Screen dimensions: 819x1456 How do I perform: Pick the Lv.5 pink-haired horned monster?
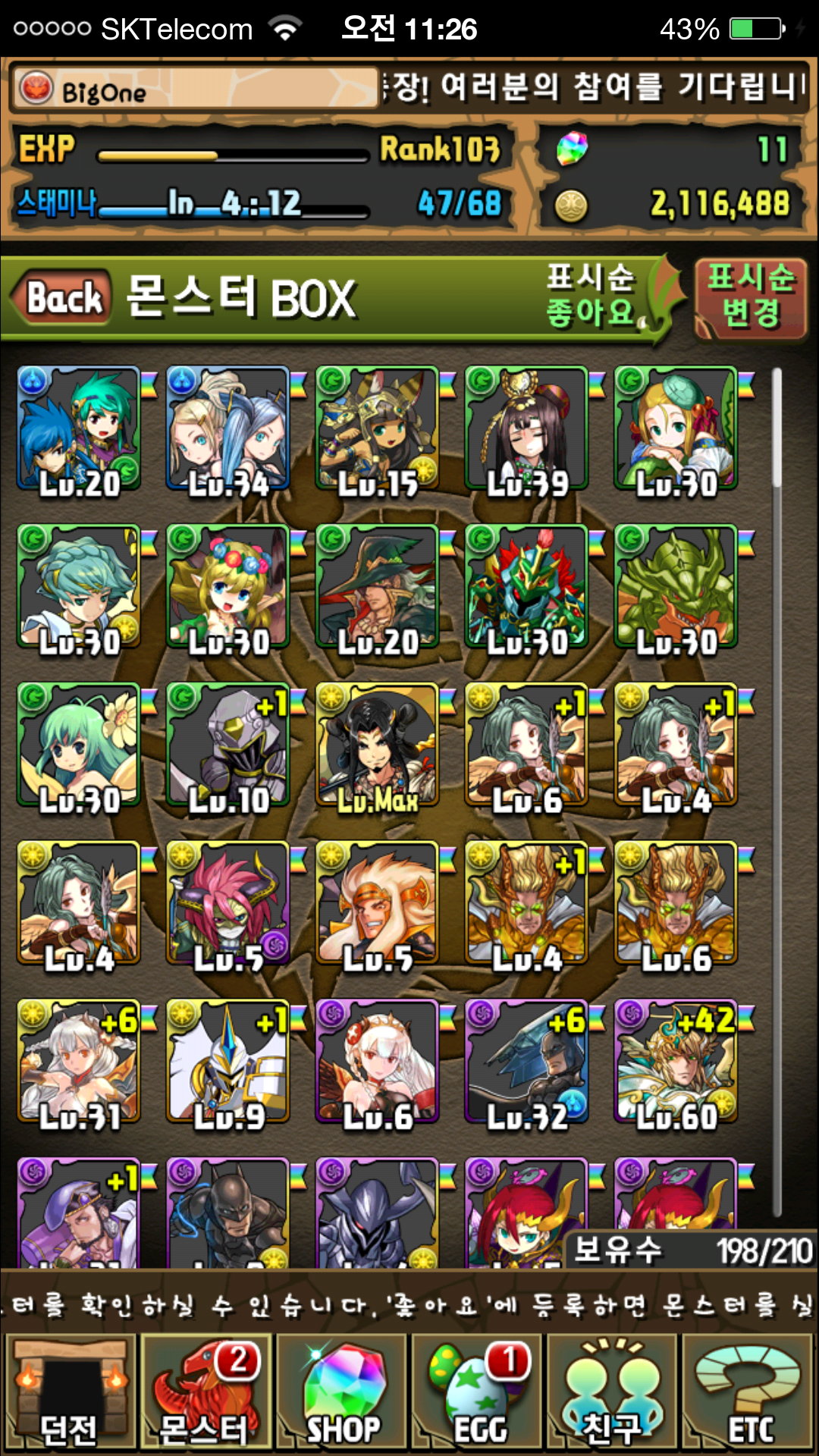[228, 903]
